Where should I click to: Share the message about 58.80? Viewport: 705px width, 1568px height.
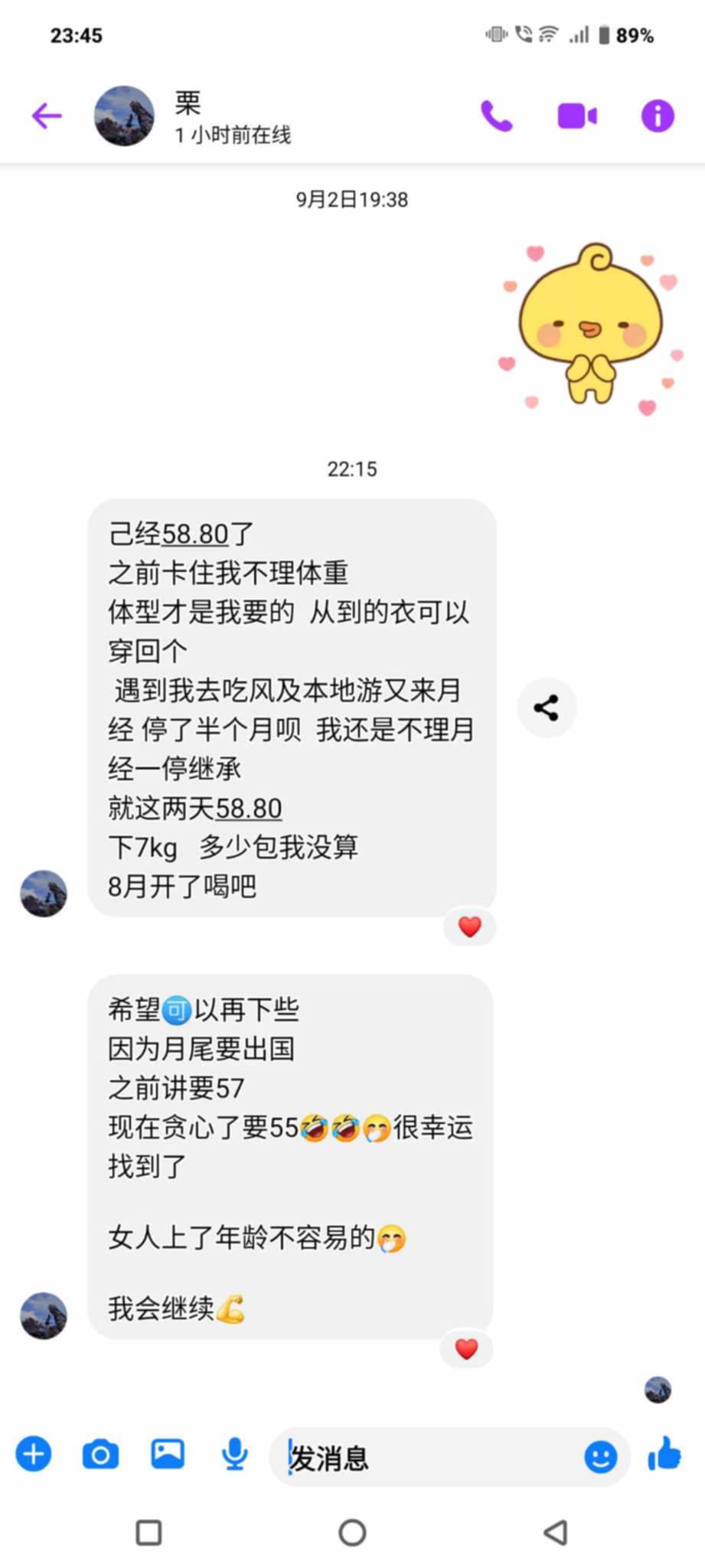tap(546, 707)
